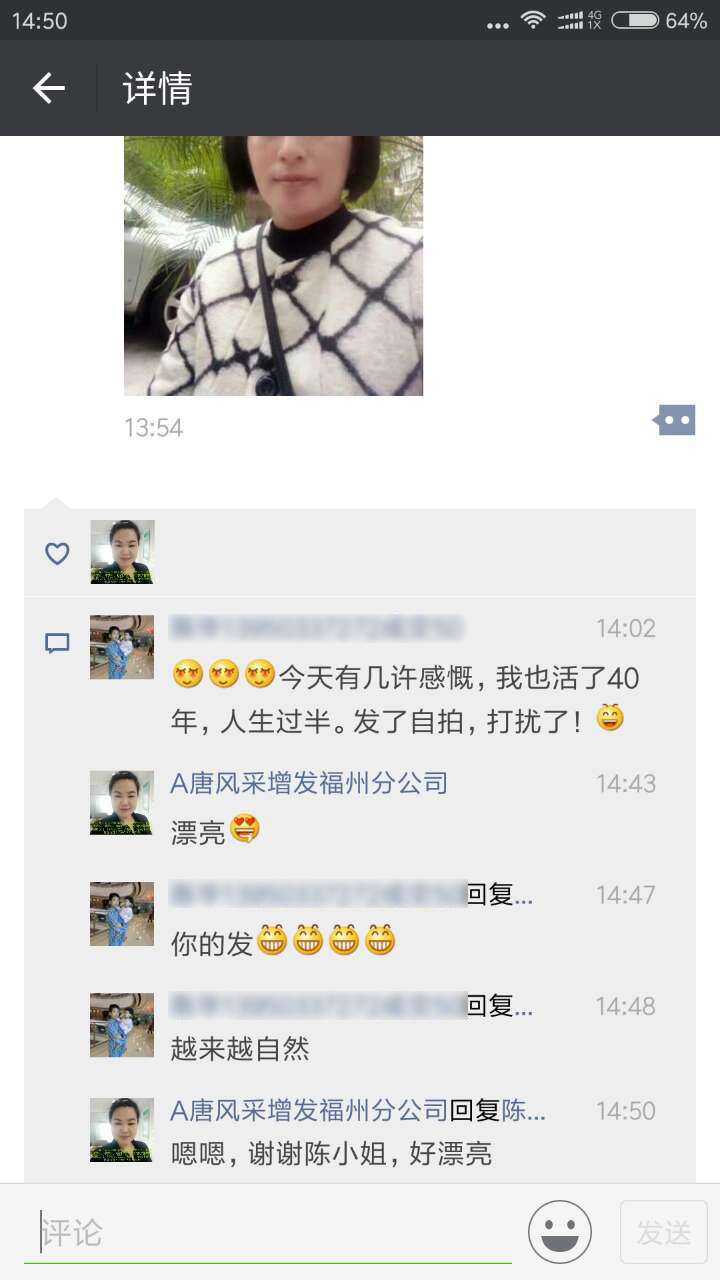This screenshot has height=1280, width=720.
Task: Open the emoji picker
Action: [x=560, y=1232]
